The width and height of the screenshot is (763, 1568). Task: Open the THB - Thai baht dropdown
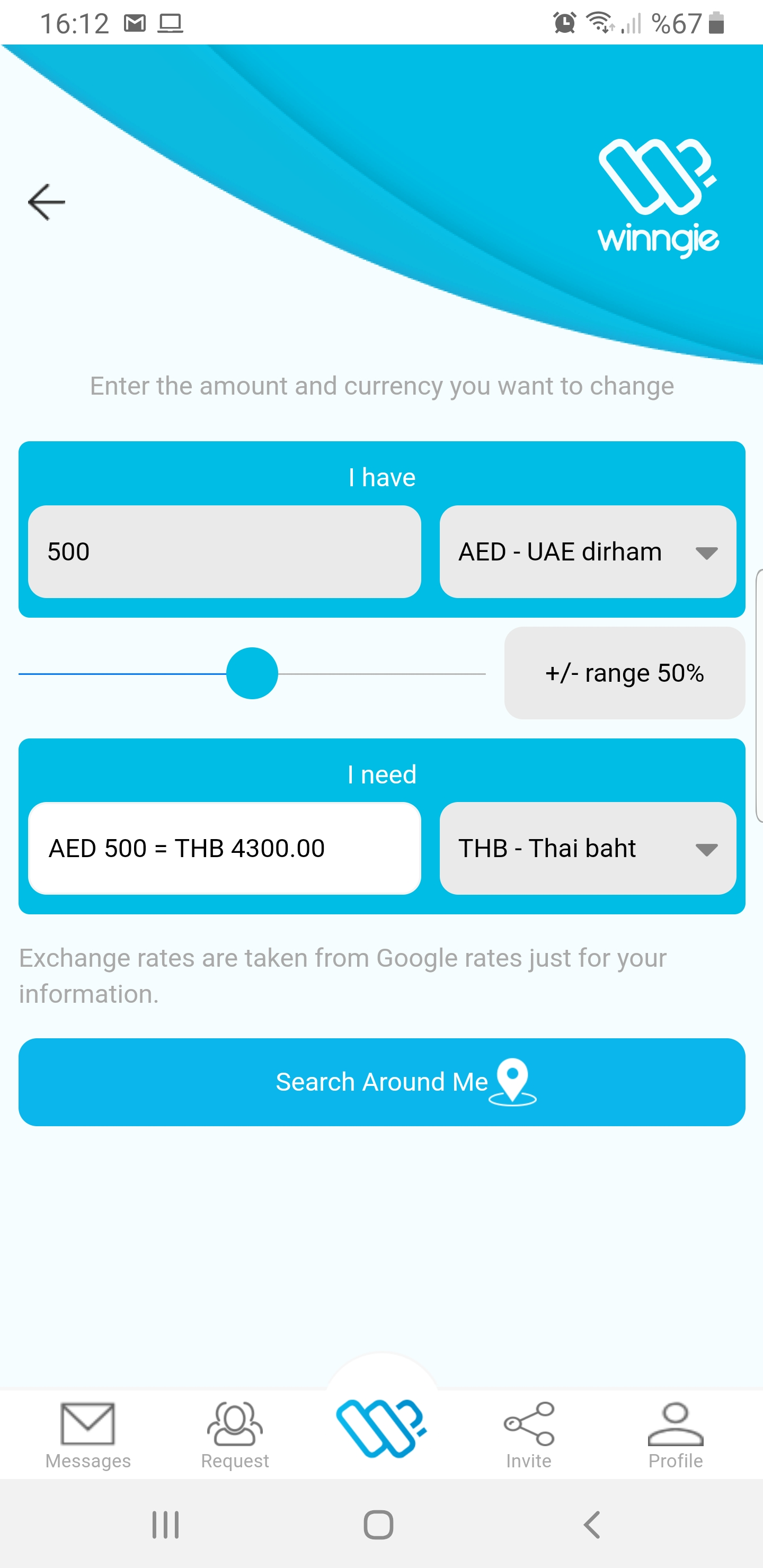[x=588, y=848]
